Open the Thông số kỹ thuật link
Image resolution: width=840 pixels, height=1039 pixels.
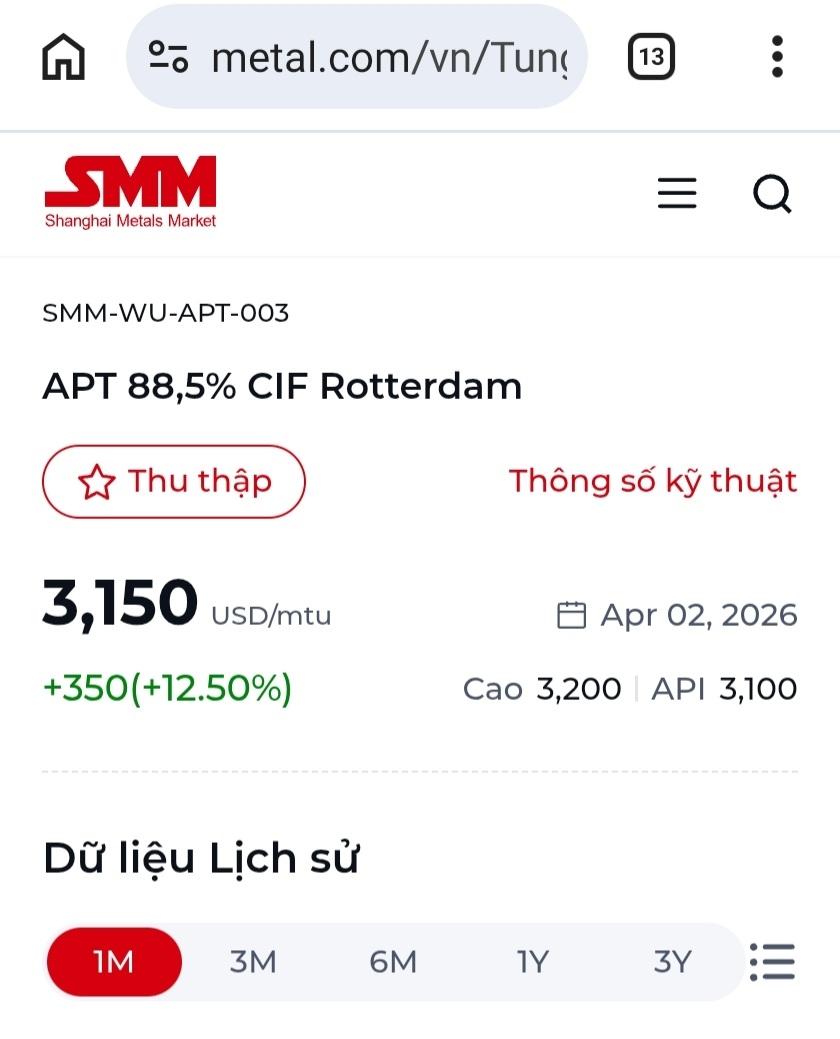coord(653,481)
